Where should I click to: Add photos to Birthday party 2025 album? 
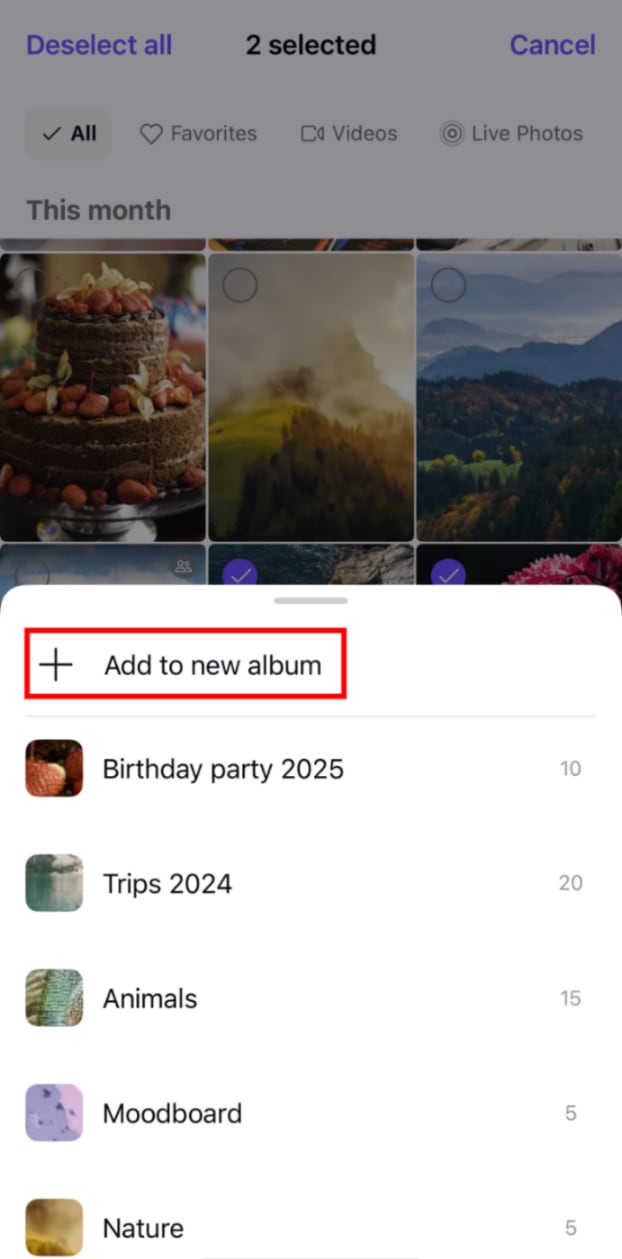point(223,769)
